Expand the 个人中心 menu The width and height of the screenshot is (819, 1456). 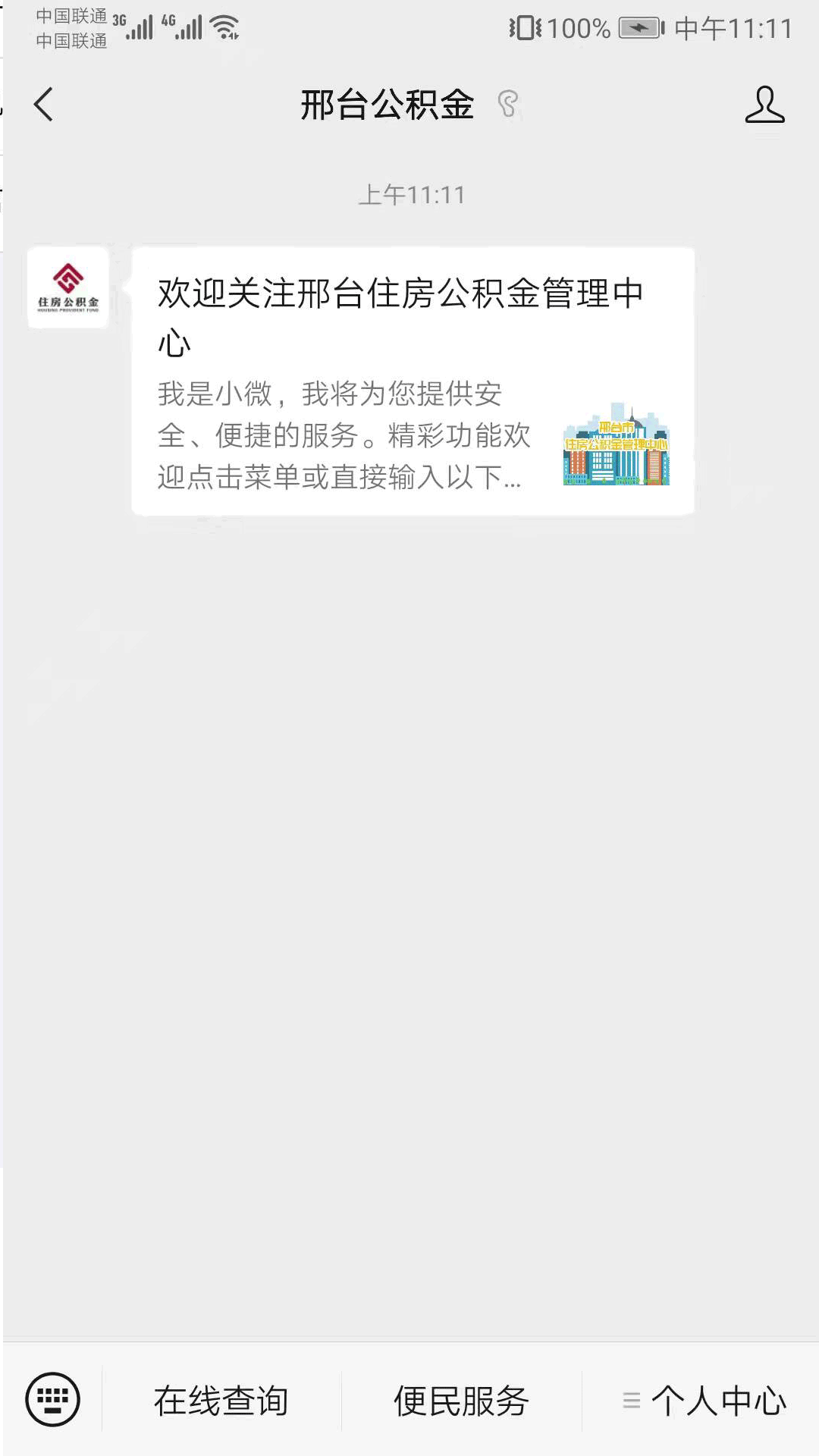pyautogui.click(x=704, y=1401)
